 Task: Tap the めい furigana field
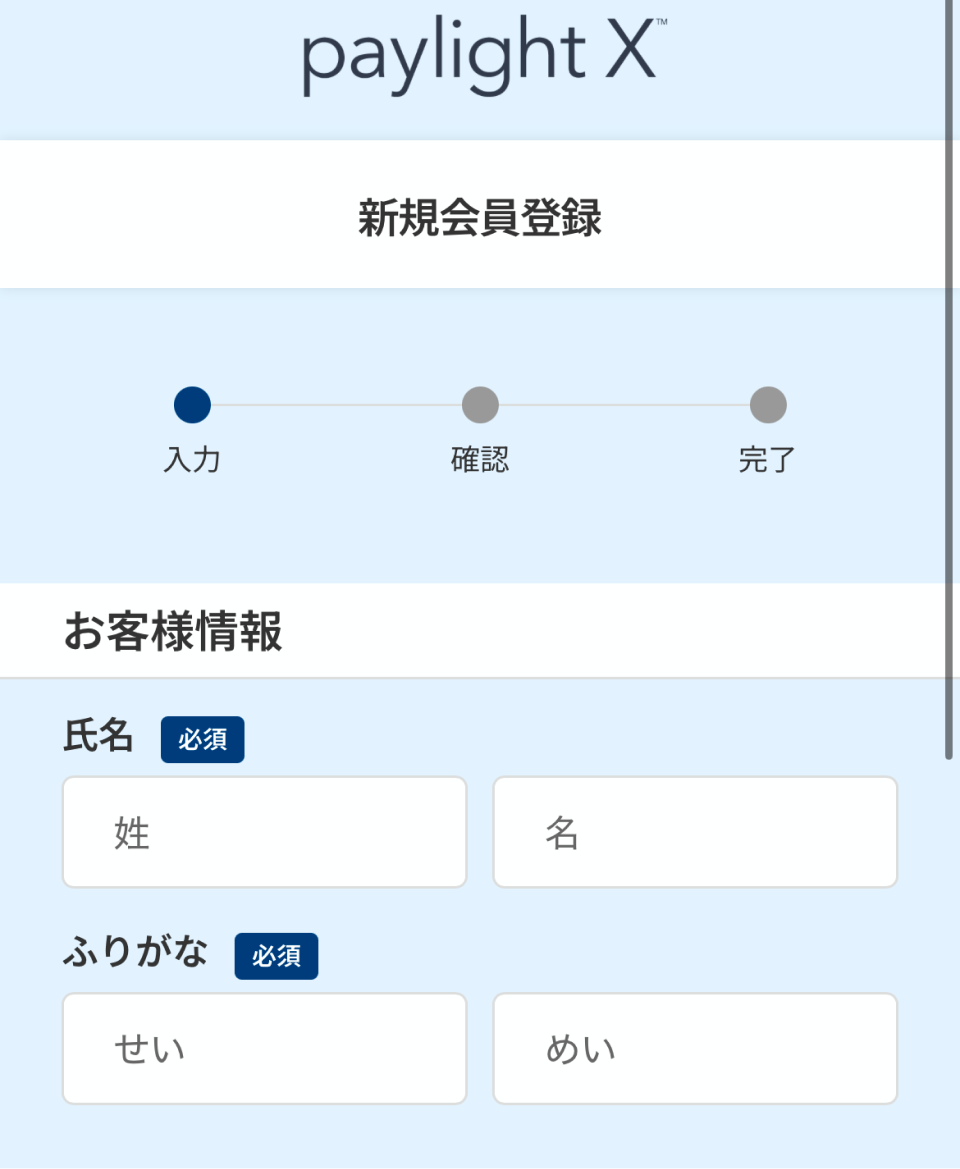pyautogui.click(x=695, y=1048)
